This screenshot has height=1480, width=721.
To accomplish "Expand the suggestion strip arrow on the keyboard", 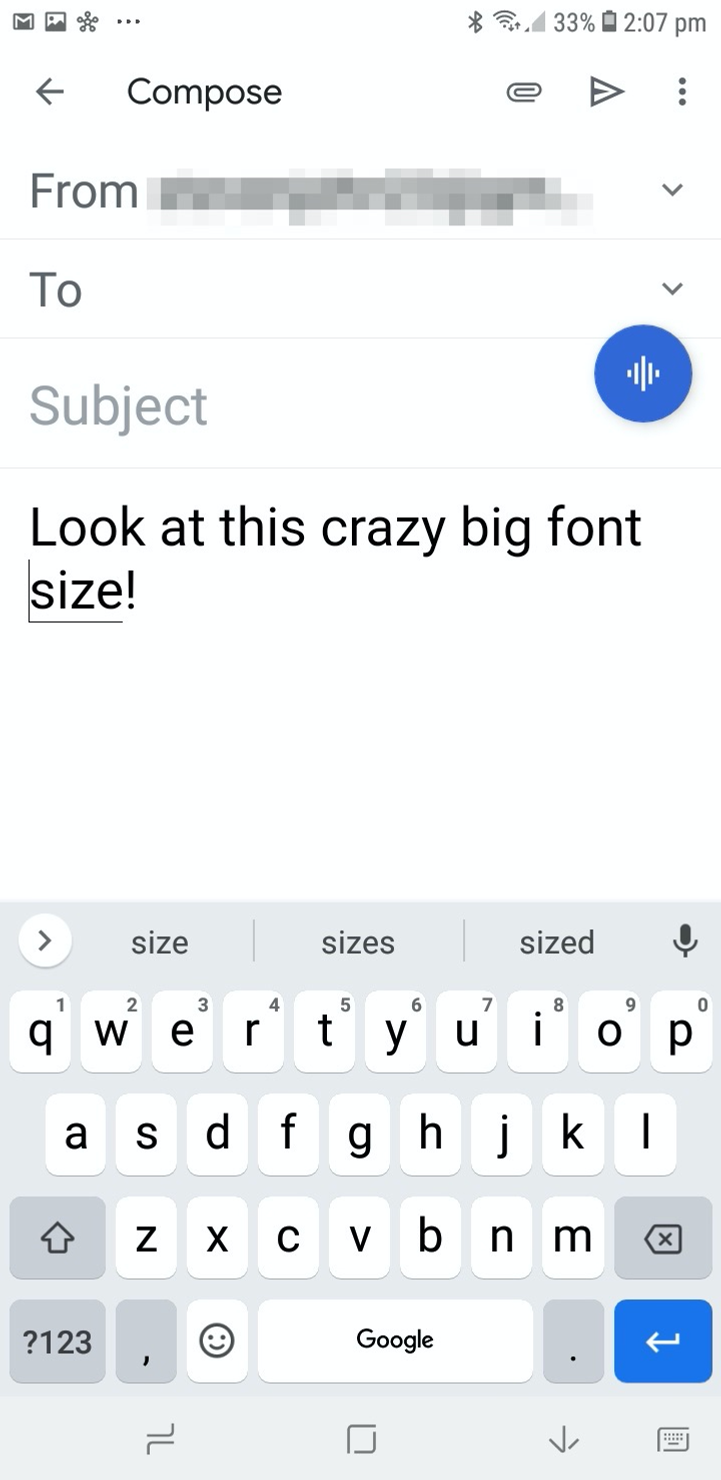I will pyautogui.click(x=45, y=941).
